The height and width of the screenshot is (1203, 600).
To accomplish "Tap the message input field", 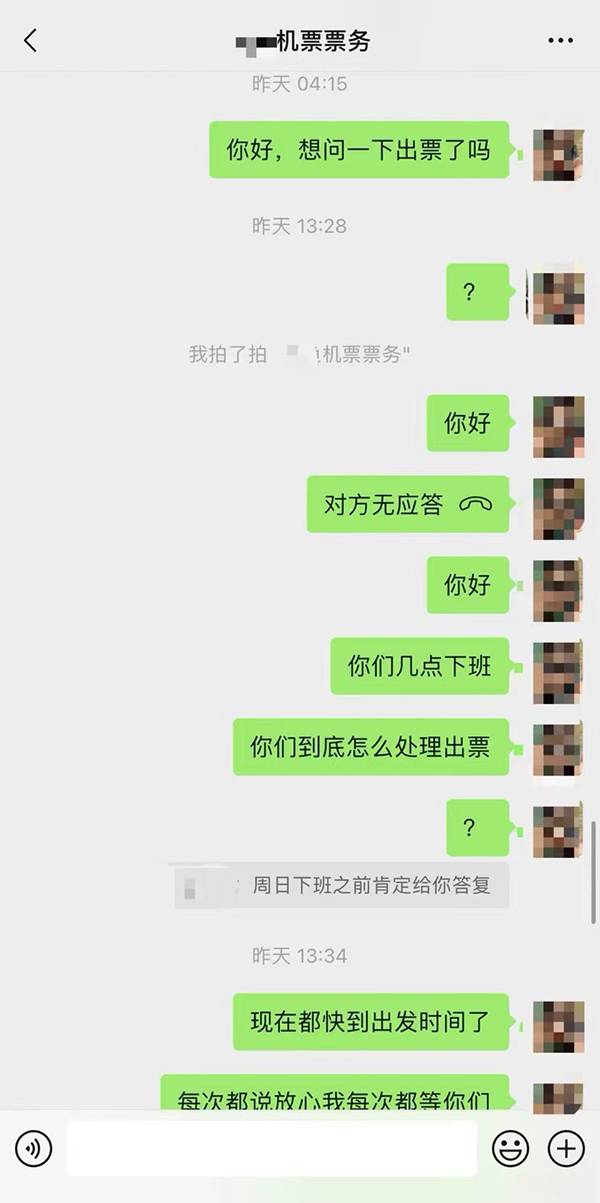I will point(271,1148).
